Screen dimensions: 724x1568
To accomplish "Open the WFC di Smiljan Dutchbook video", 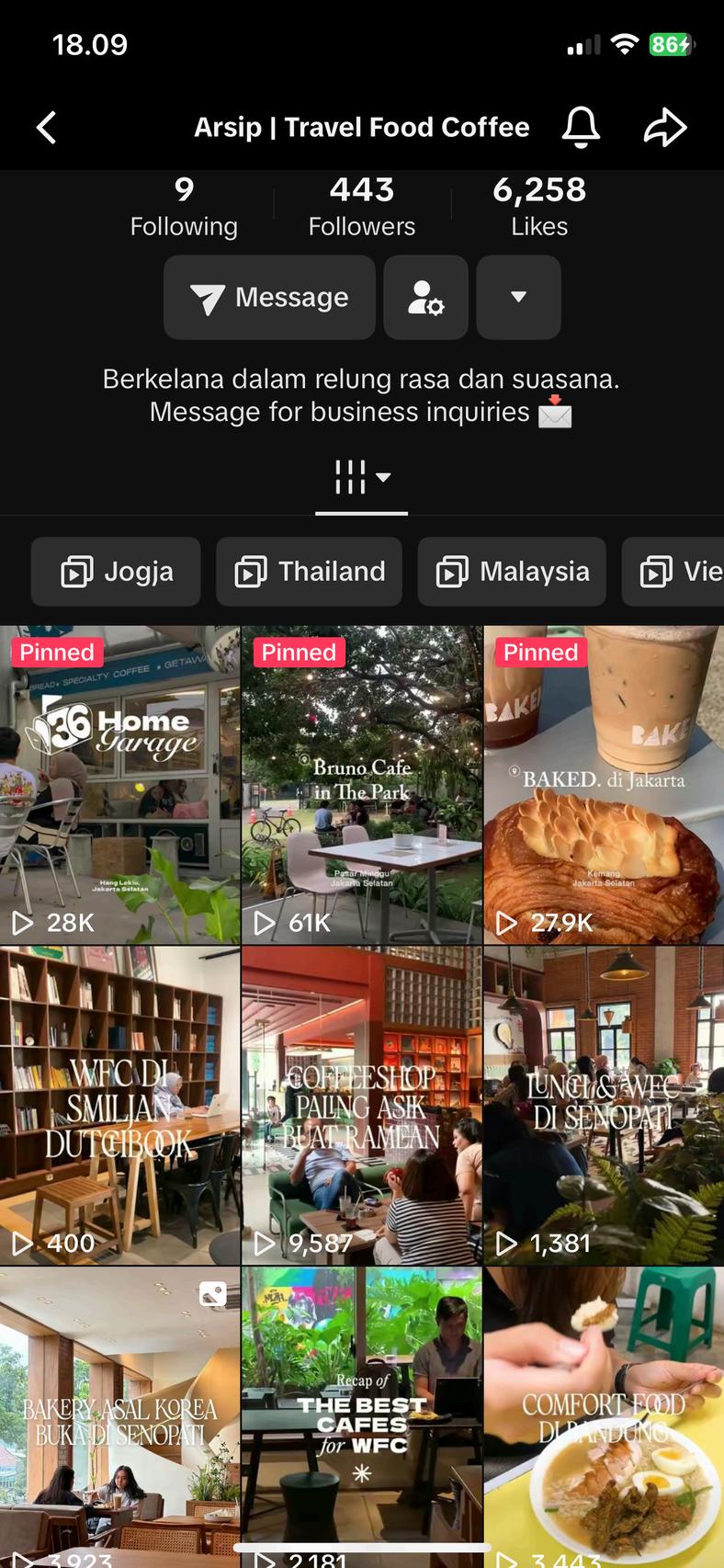I will [x=119, y=1106].
